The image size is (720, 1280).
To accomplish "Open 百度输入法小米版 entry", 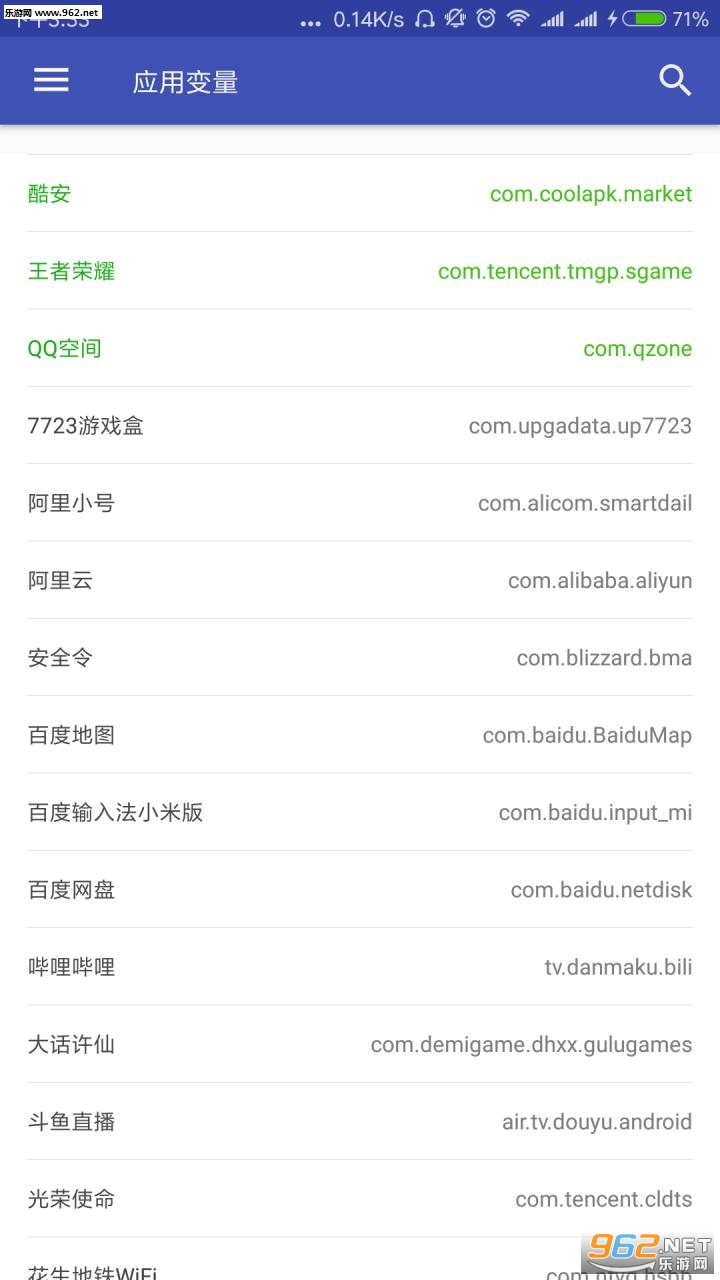I will pos(360,812).
